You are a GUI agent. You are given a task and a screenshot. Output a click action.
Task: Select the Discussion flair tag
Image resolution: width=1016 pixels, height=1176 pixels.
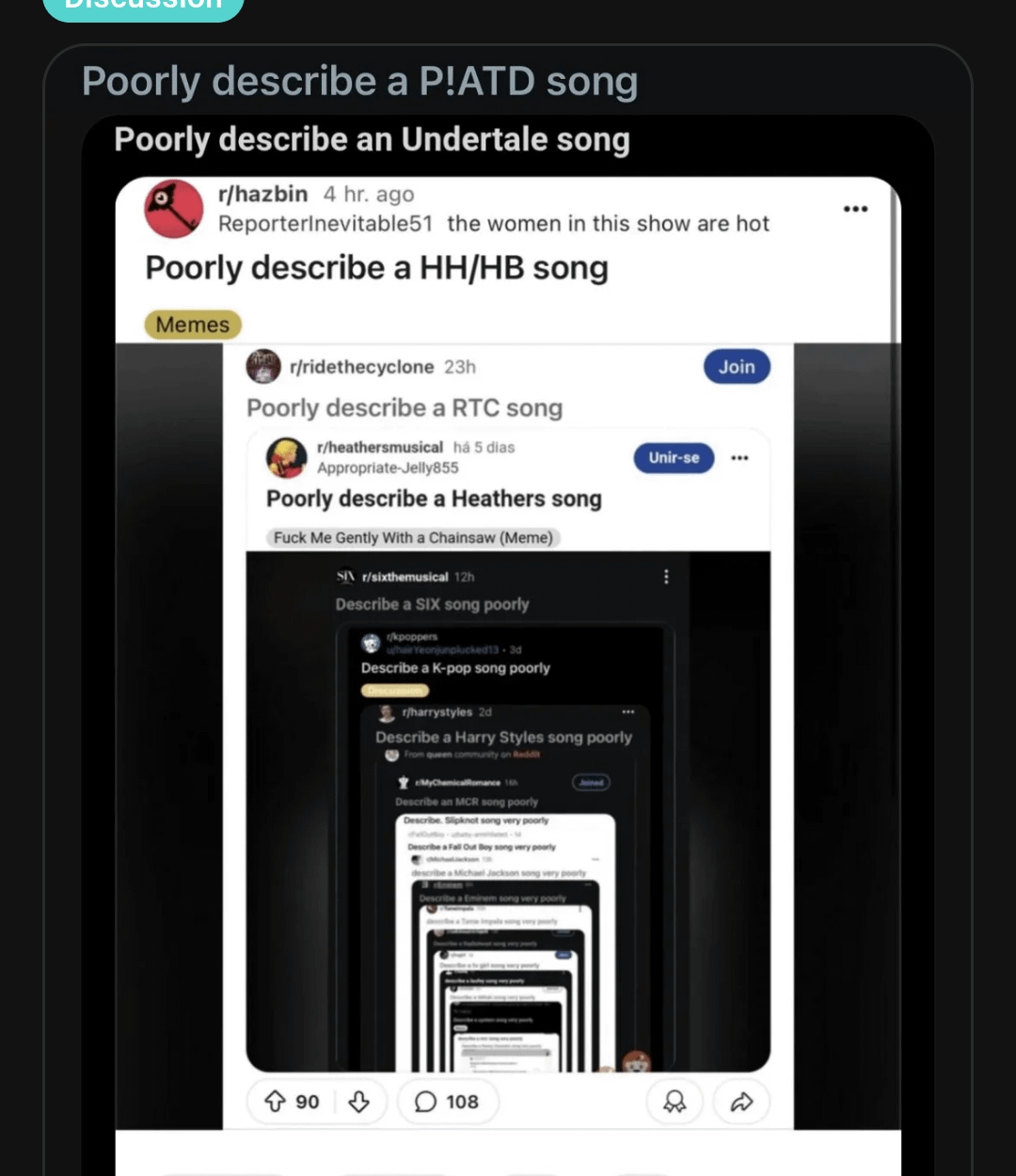pyautogui.click(x=143, y=5)
